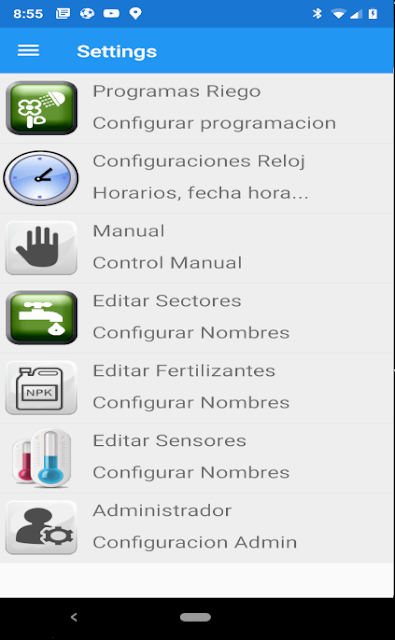This screenshot has width=395, height=640.
Task: Tap the system back button
Action: (x=74, y=617)
